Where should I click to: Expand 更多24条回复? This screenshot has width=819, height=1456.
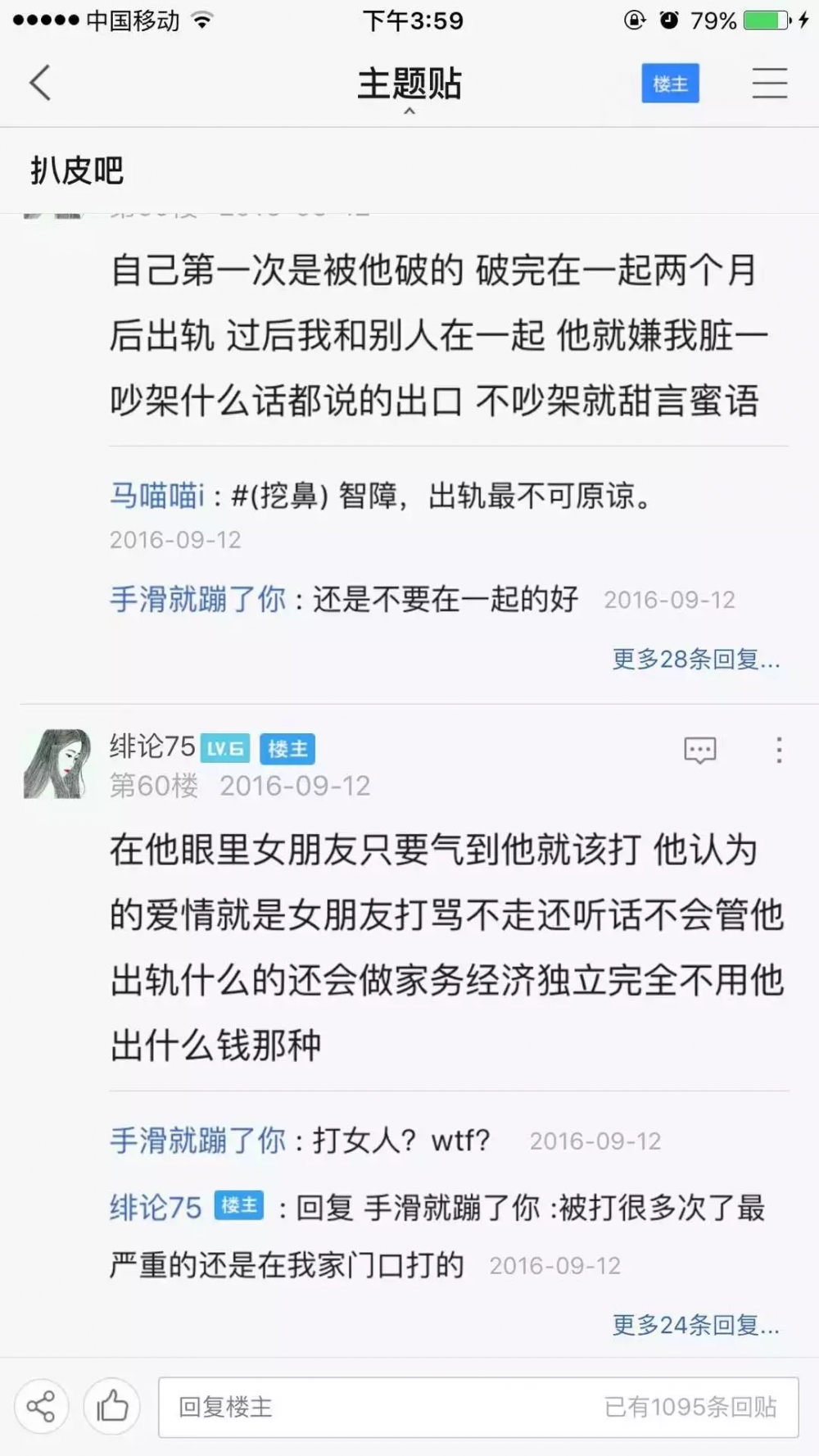point(696,1325)
